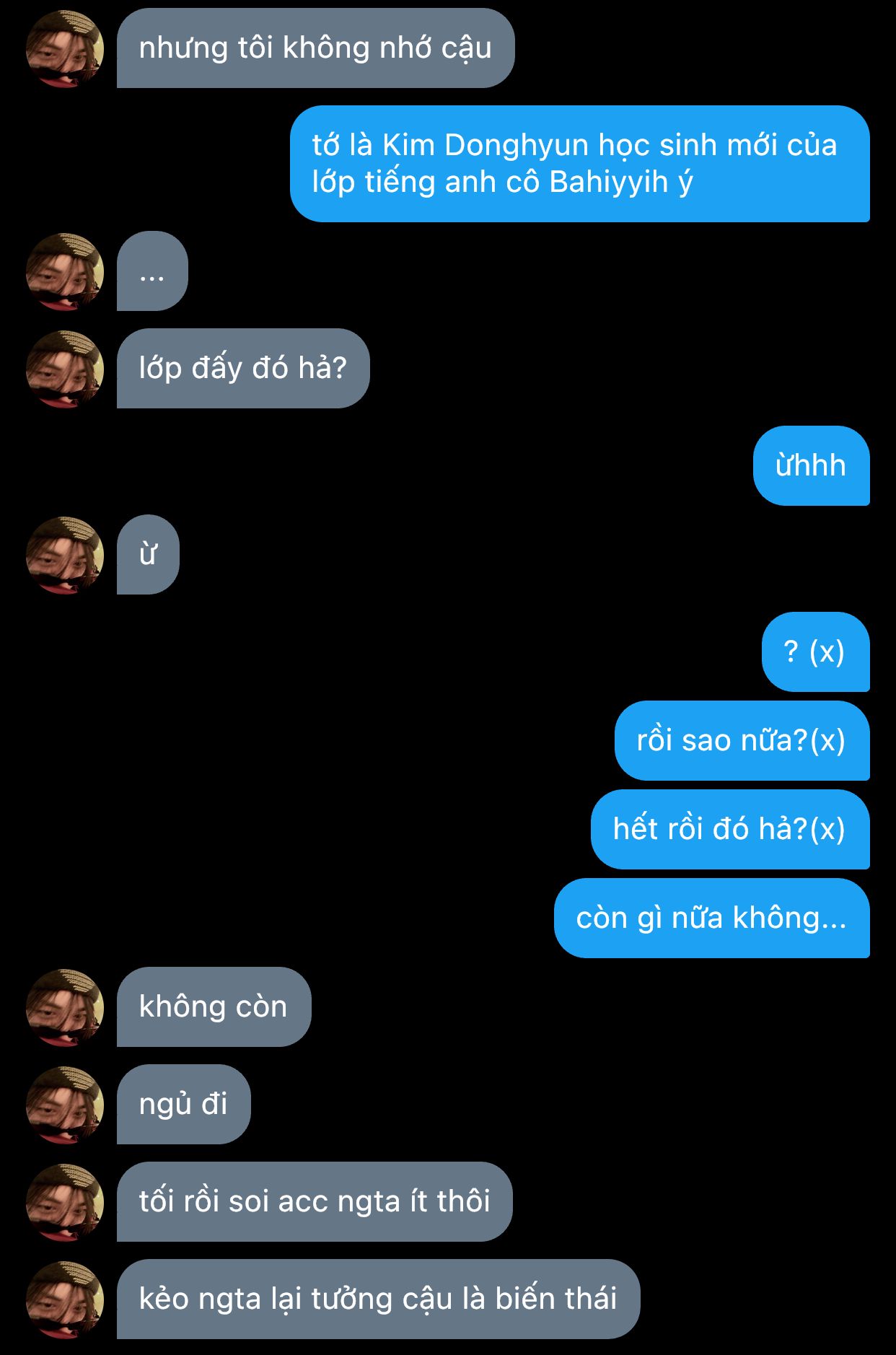
Task: Tap the avatar next to "lớp đấy đó hả?"
Action: (65, 369)
